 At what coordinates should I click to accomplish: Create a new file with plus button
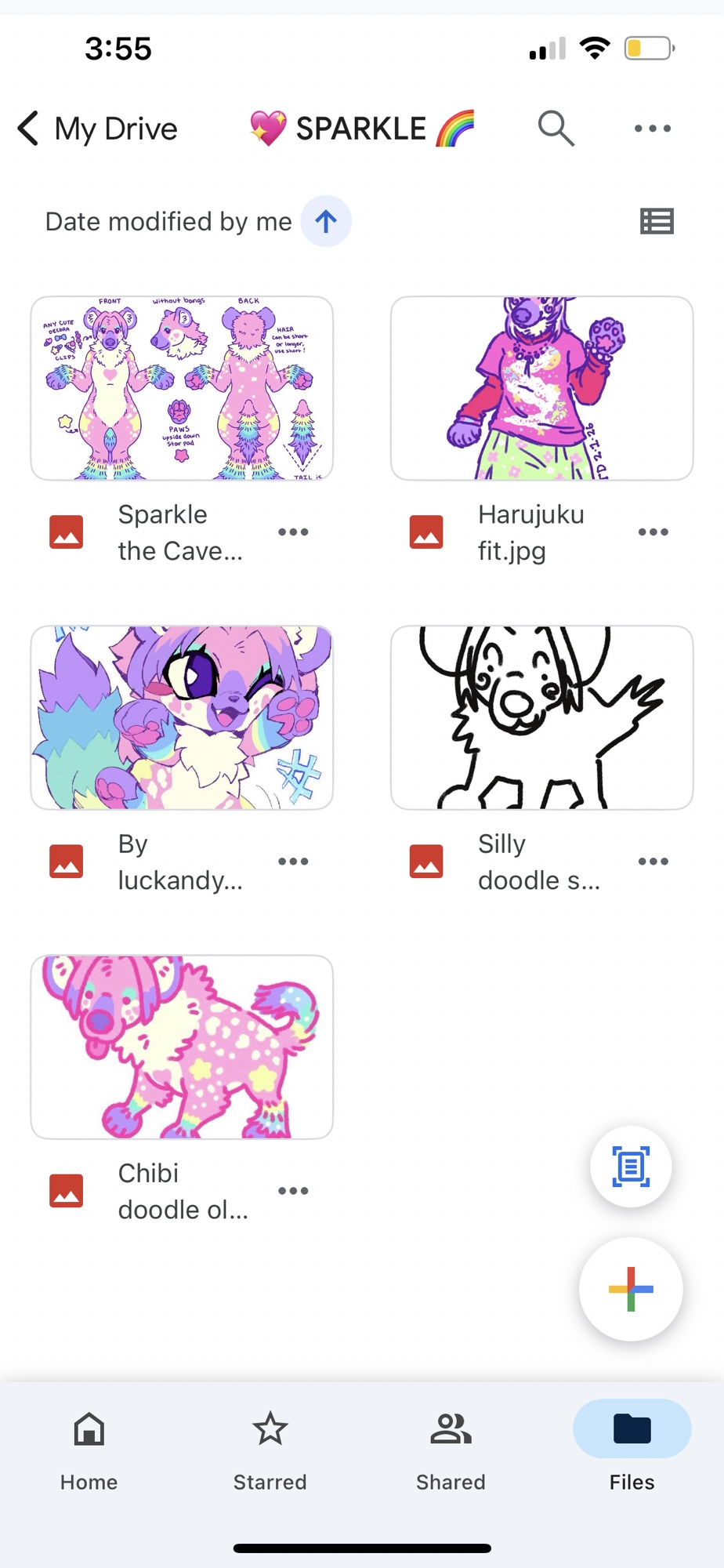point(631,1289)
